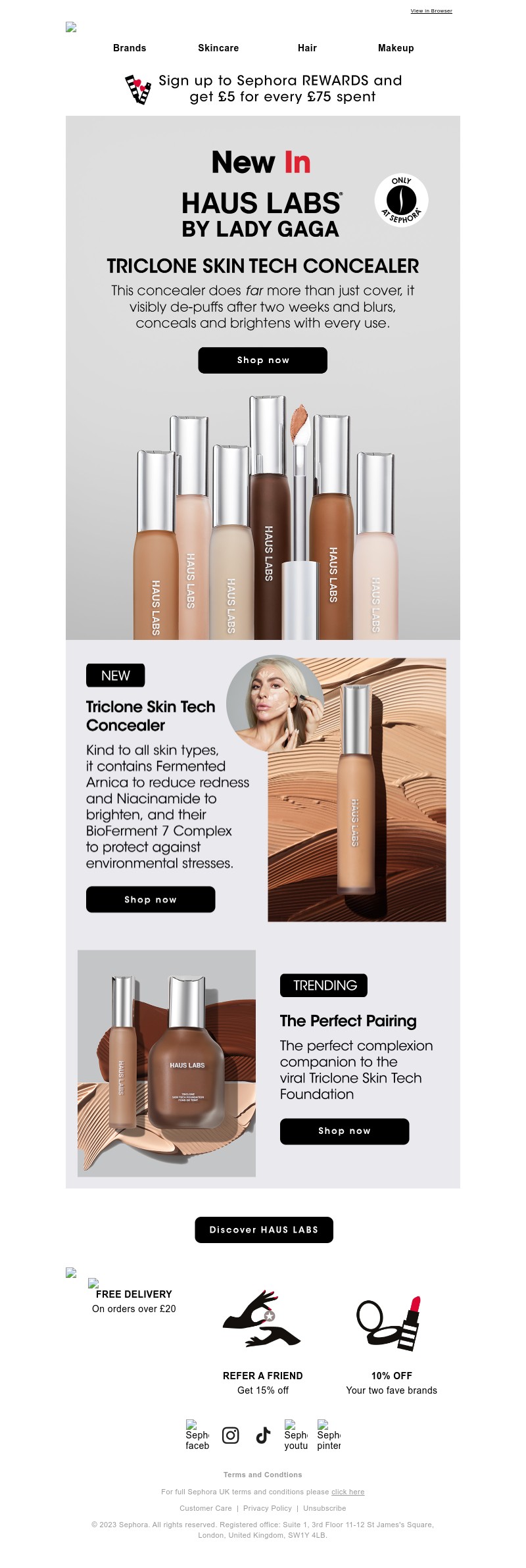The image size is (526, 1568).
Task: Browse the Makeup category
Action: 396,48
